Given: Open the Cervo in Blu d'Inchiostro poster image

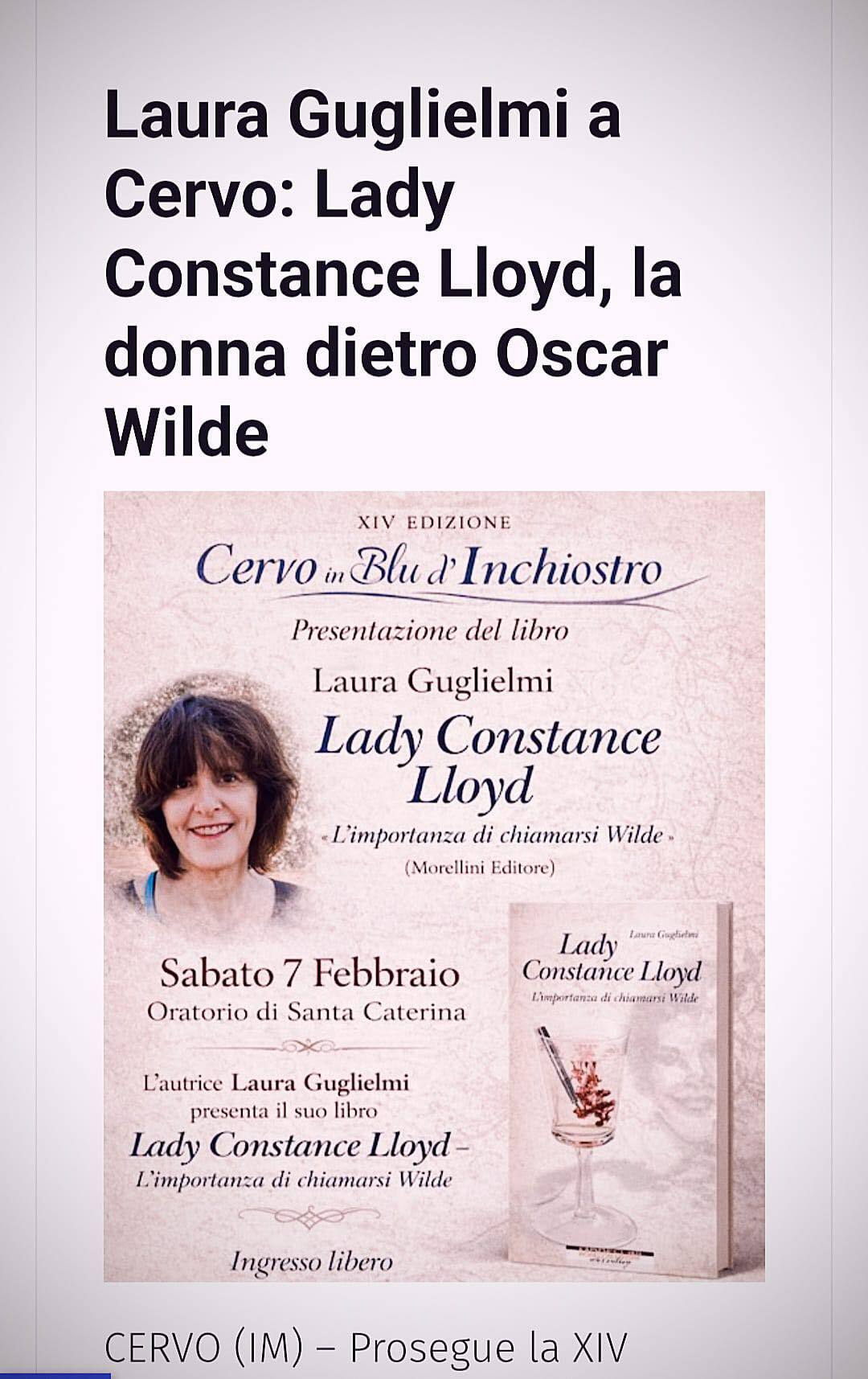Looking at the screenshot, I should (x=434, y=885).
